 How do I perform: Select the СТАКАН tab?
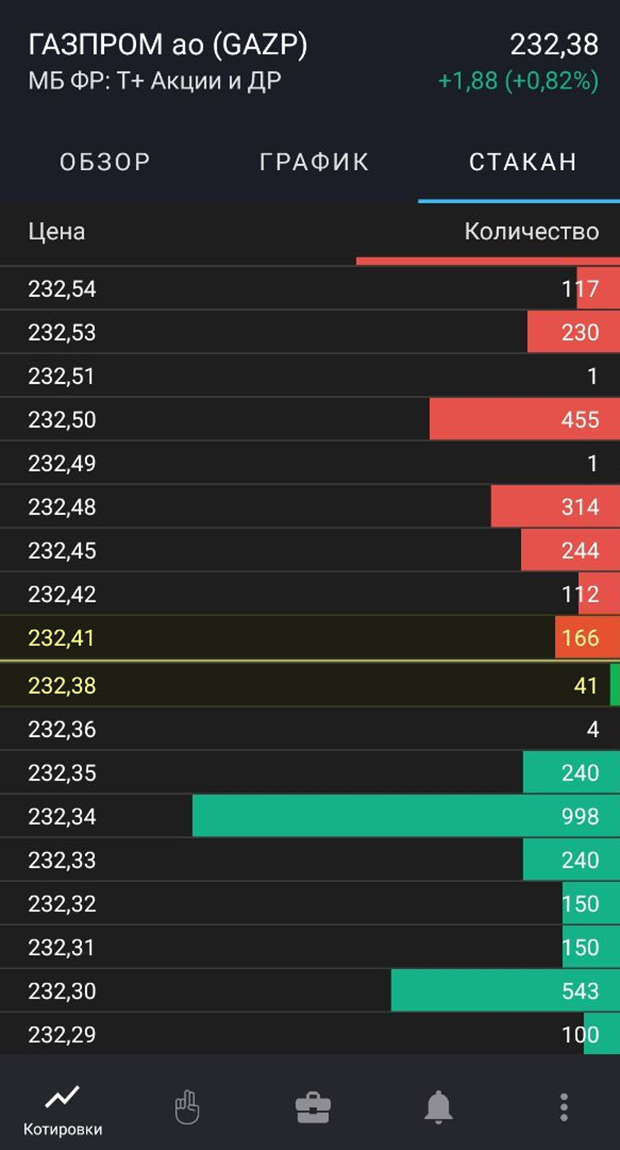pyautogui.click(x=522, y=162)
